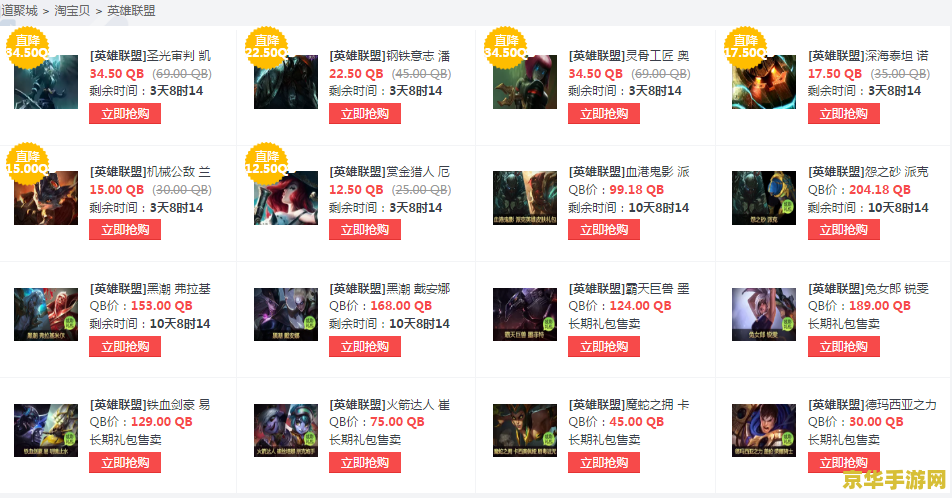Buy 火箭达人 at 75.00 QB

coord(365,463)
